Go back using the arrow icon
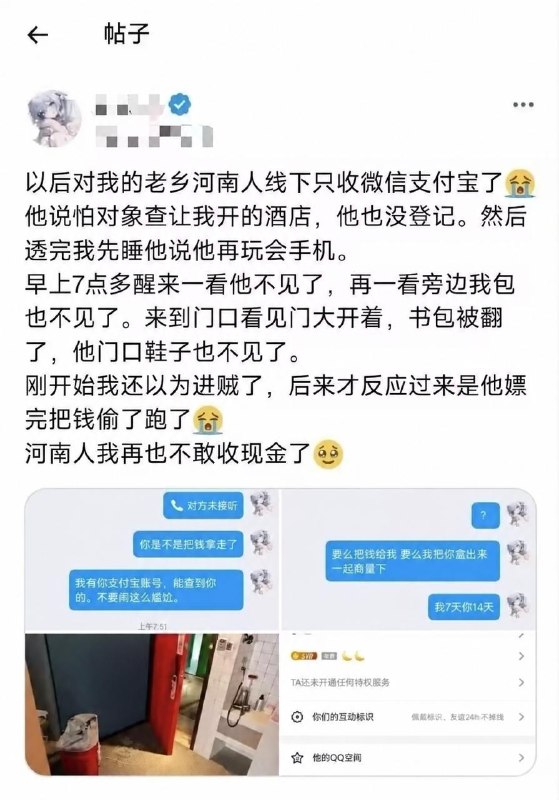Screen dimensions: 559x800 click(38, 35)
